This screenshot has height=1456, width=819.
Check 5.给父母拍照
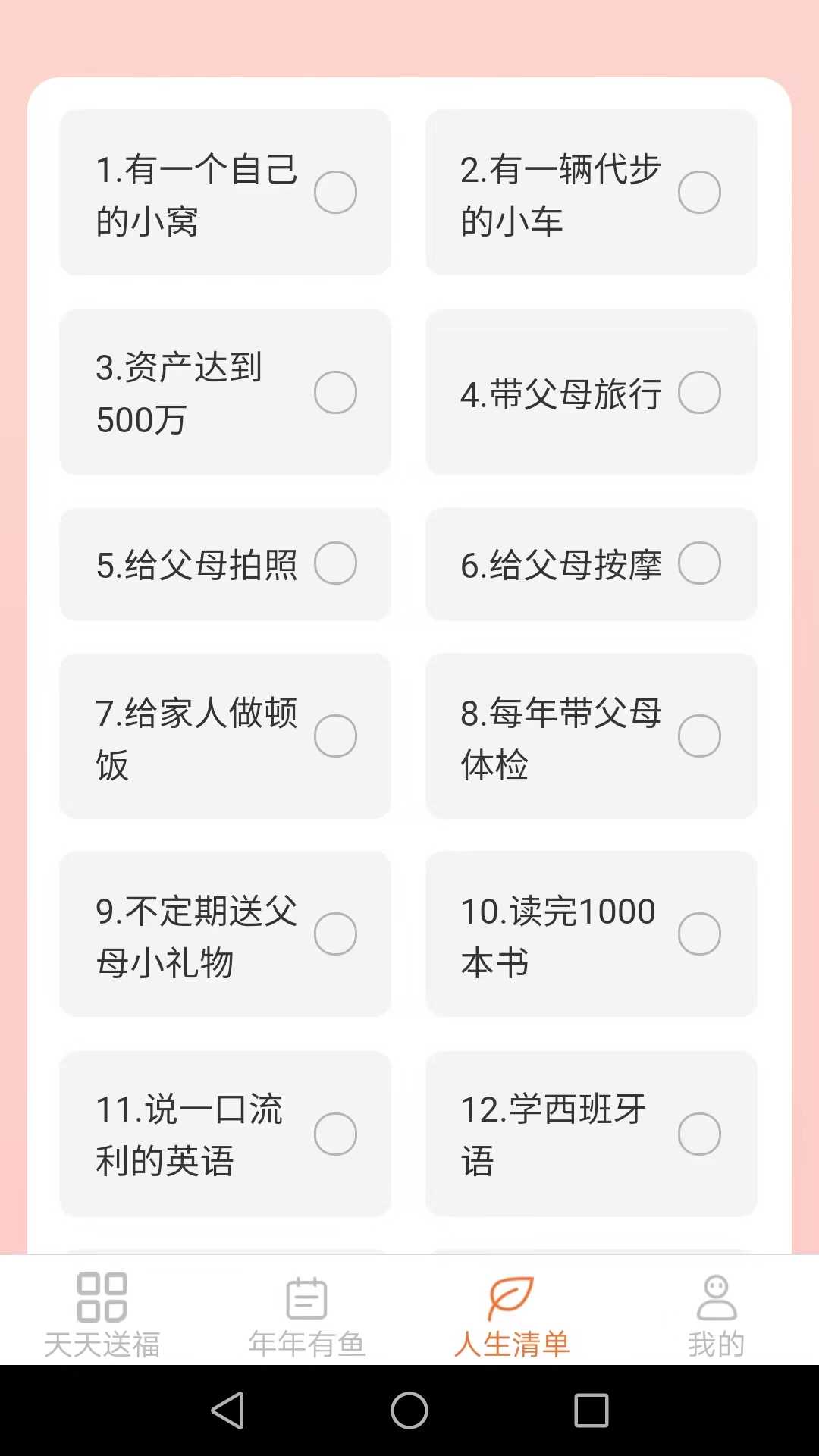[335, 563]
